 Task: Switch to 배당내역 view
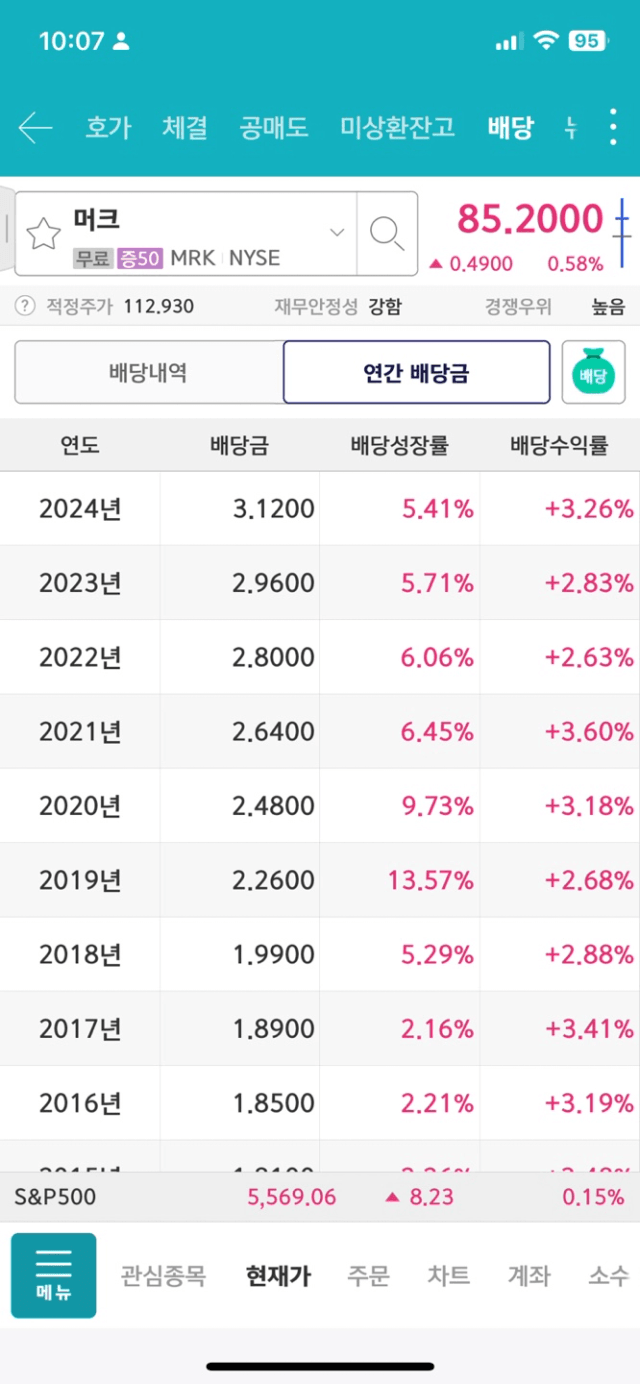click(x=148, y=372)
